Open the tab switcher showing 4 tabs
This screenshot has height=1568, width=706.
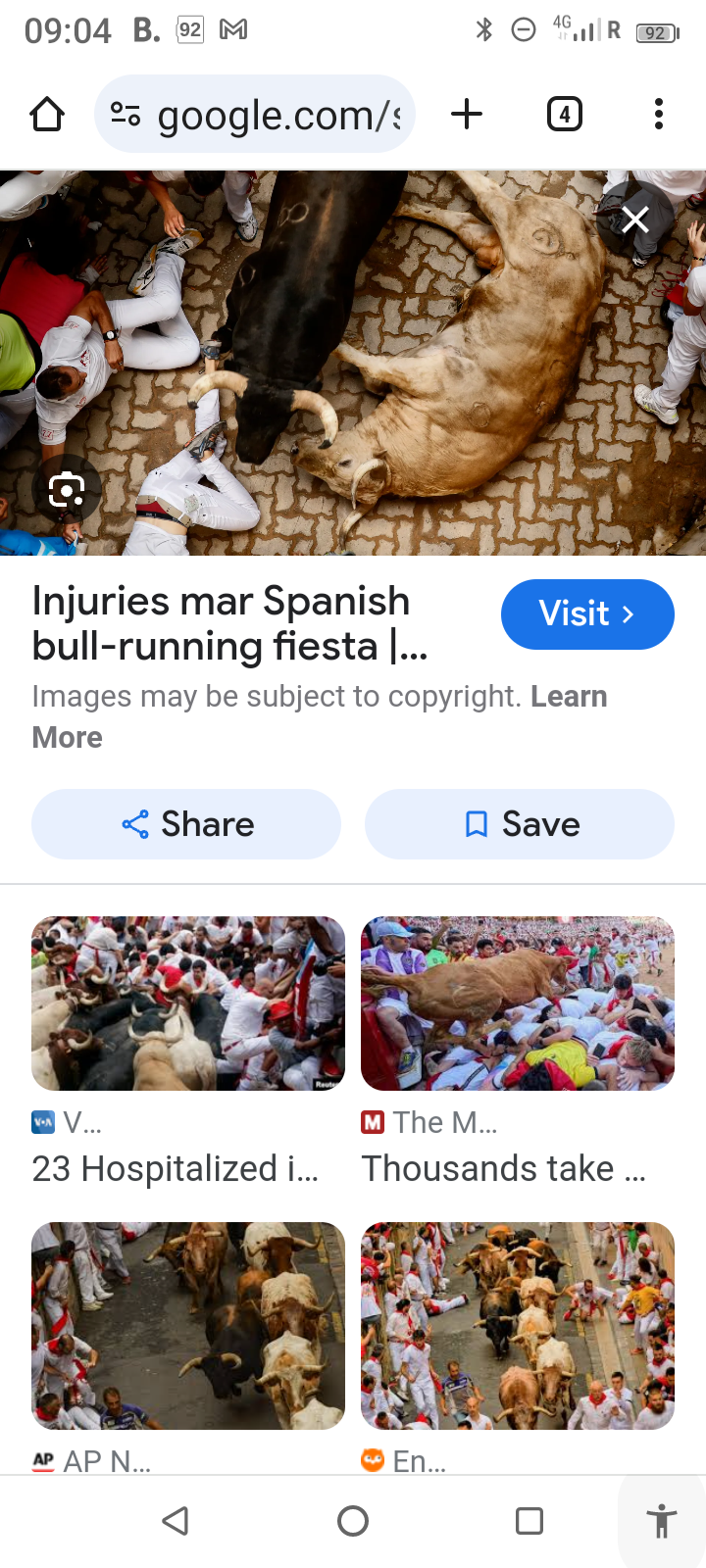coord(564,115)
